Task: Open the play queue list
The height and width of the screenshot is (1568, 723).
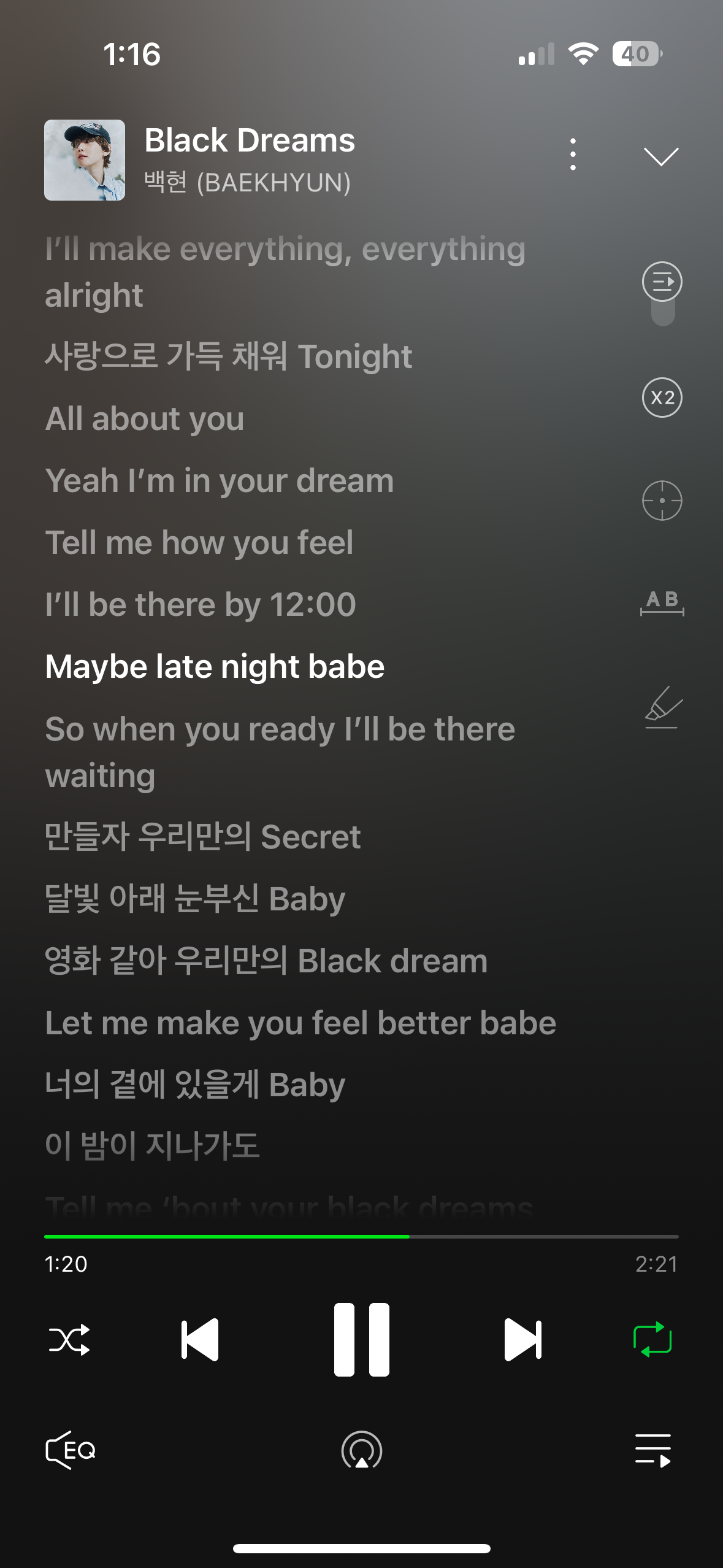Action: (x=653, y=1450)
